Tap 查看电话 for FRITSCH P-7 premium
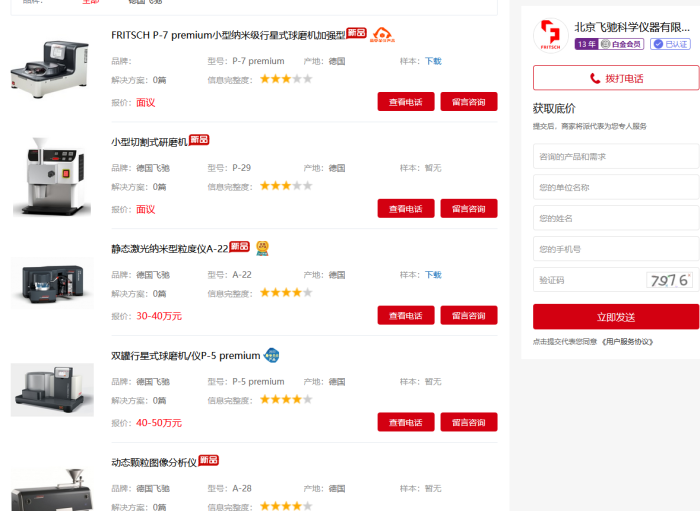The image size is (700, 511). coord(405,101)
